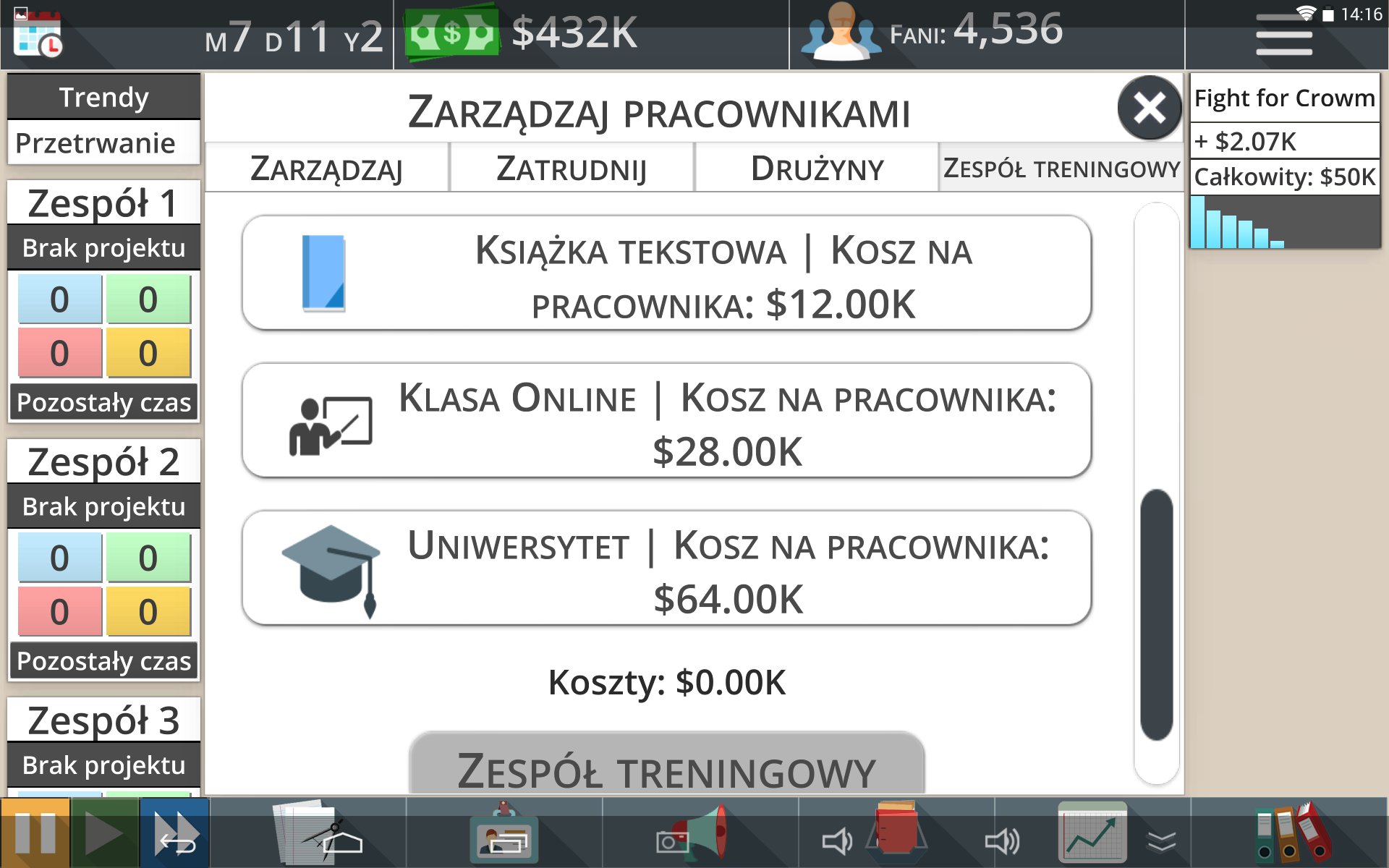The height and width of the screenshot is (868, 1389).
Task: Pause the game
Action: (35, 833)
